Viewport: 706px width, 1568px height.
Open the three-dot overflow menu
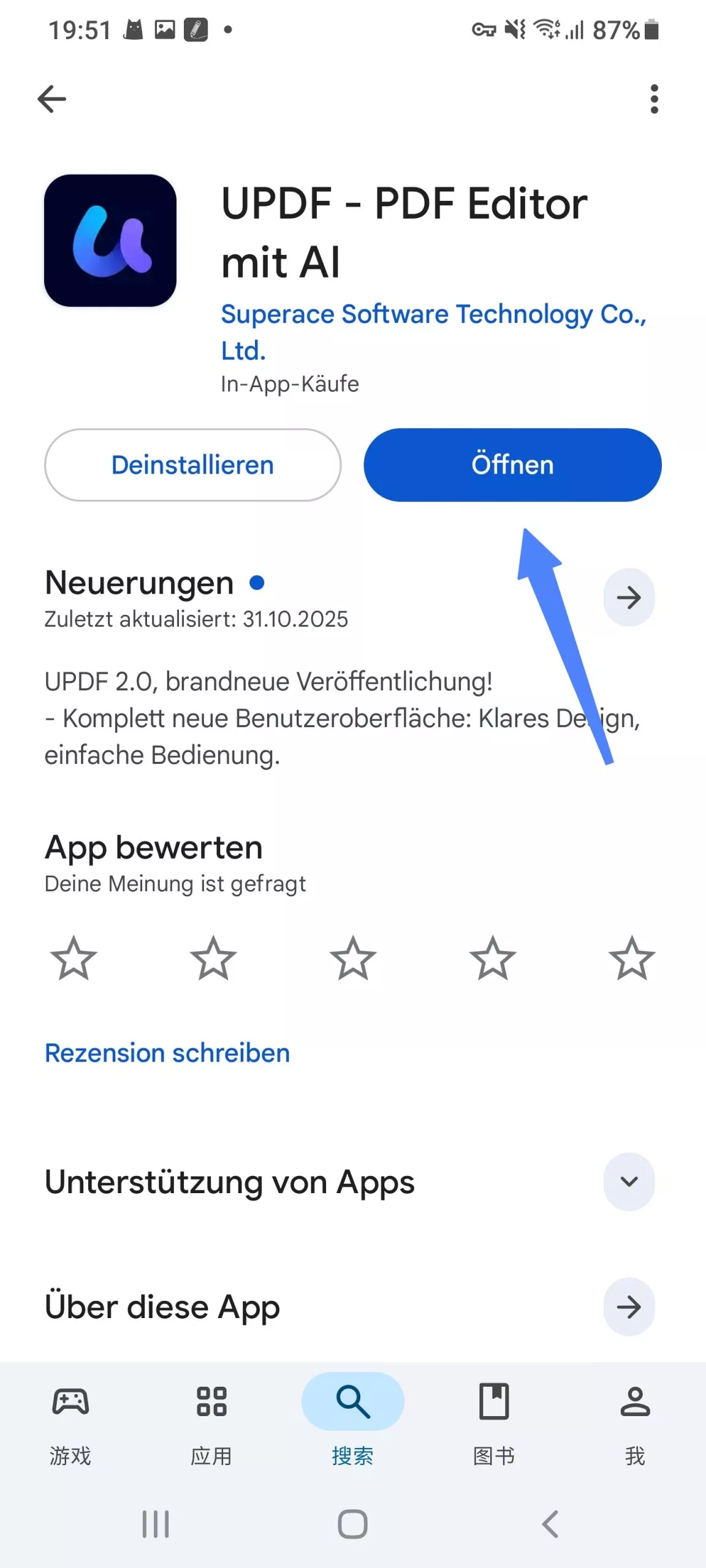654,98
